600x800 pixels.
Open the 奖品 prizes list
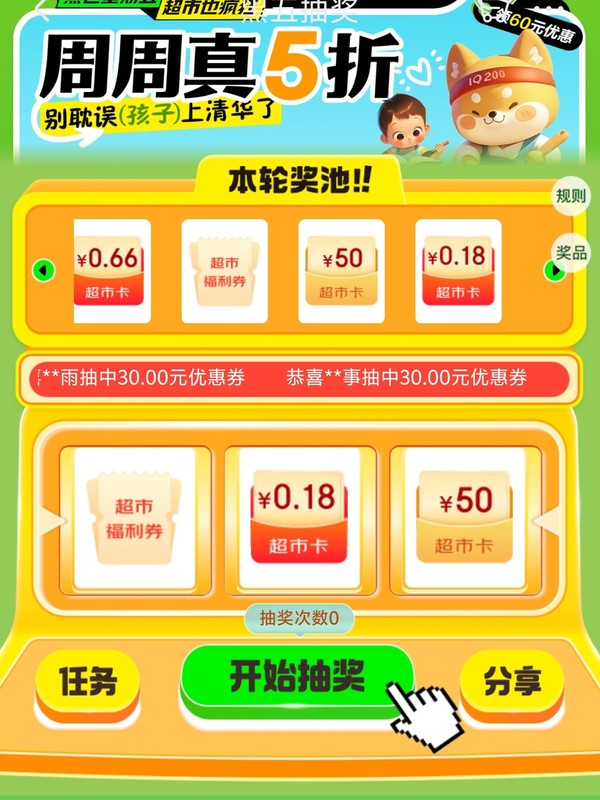[x=571, y=252]
